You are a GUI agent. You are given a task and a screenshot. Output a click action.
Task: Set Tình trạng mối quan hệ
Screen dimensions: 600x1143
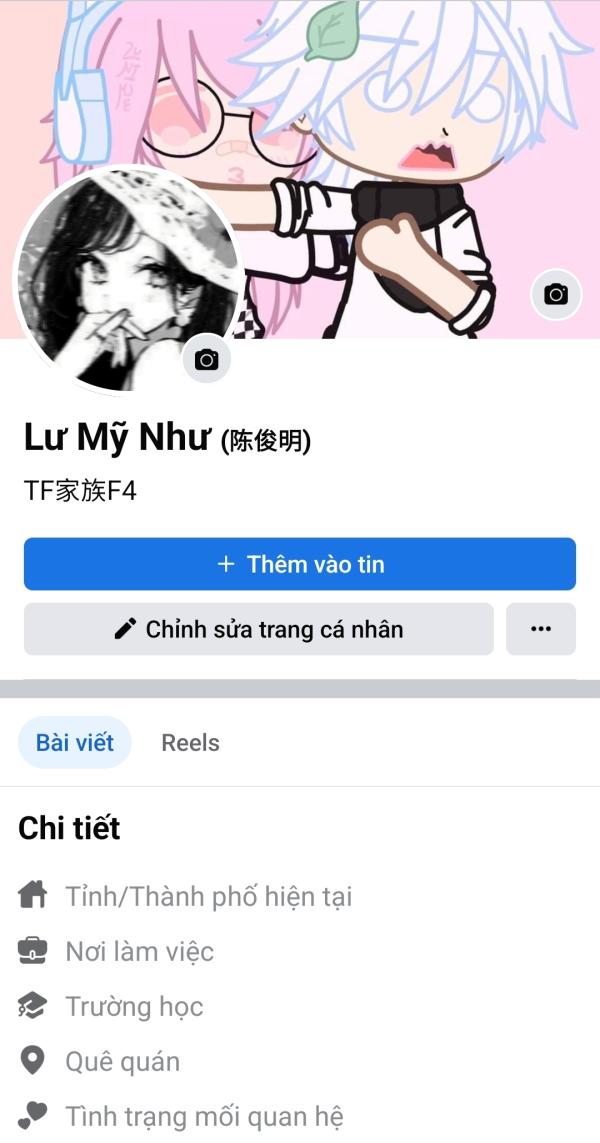(x=204, y=1115)
